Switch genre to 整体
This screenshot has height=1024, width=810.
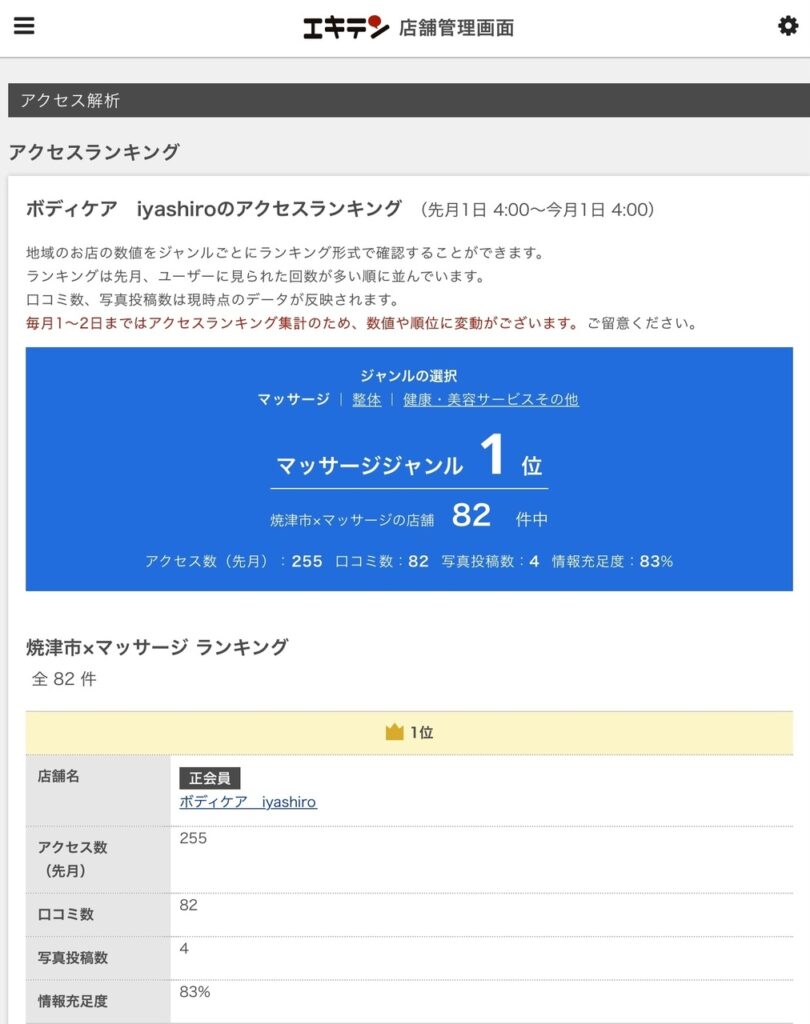(x=366, y=399)
